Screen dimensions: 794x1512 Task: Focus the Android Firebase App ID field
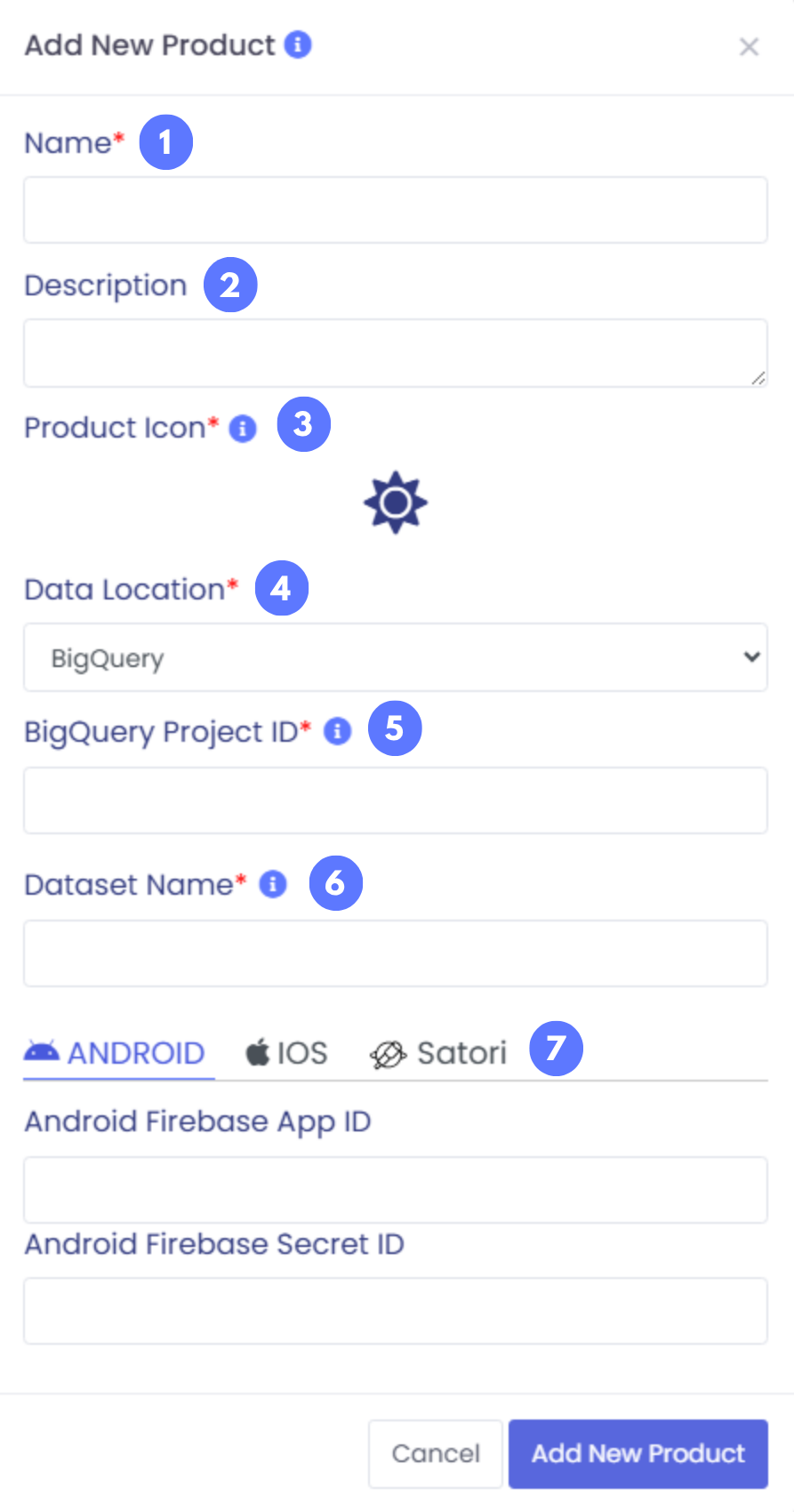pyautogui.click(x=396, y=1190)
